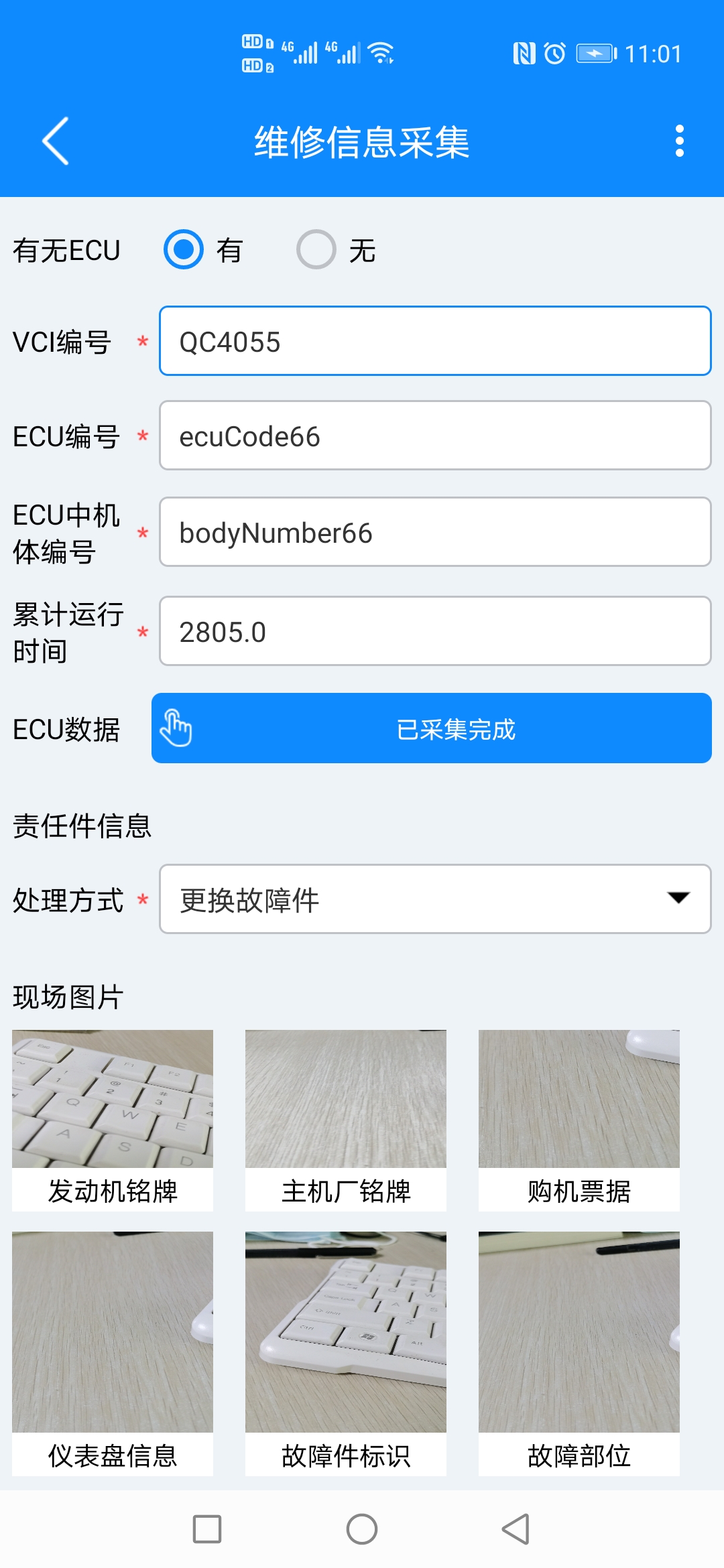Open the three-dot overflow menu
Image resolution: width=724 pixels, height=1568 pixels.
pos(679,141)
